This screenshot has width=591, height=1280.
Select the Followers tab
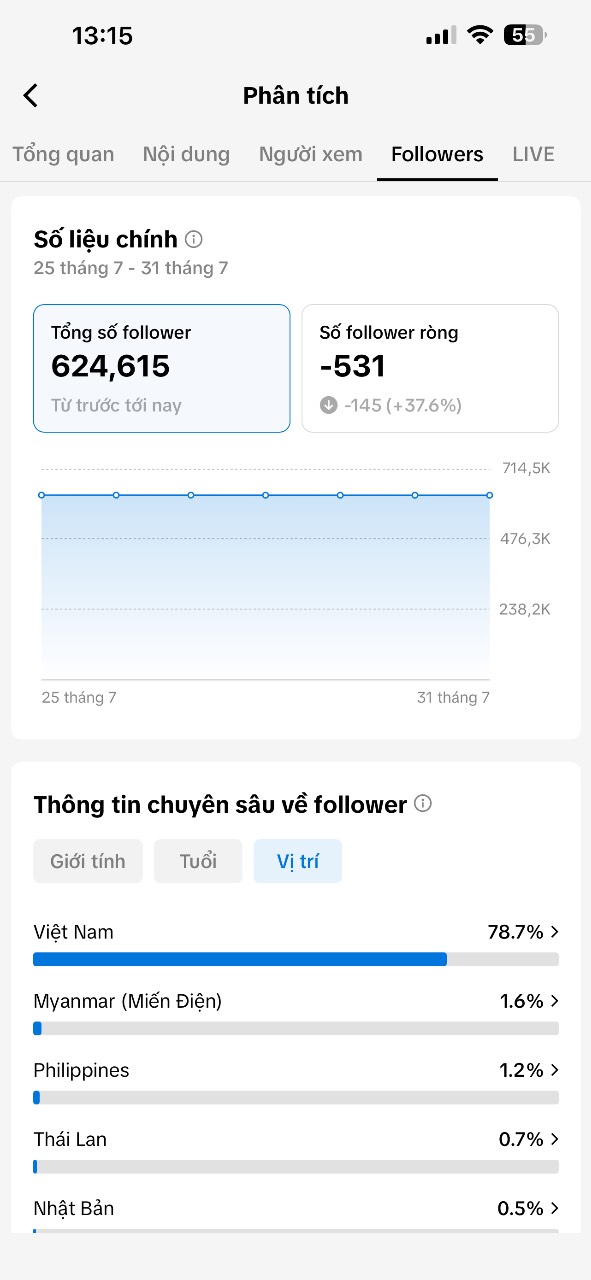[437, 154]
